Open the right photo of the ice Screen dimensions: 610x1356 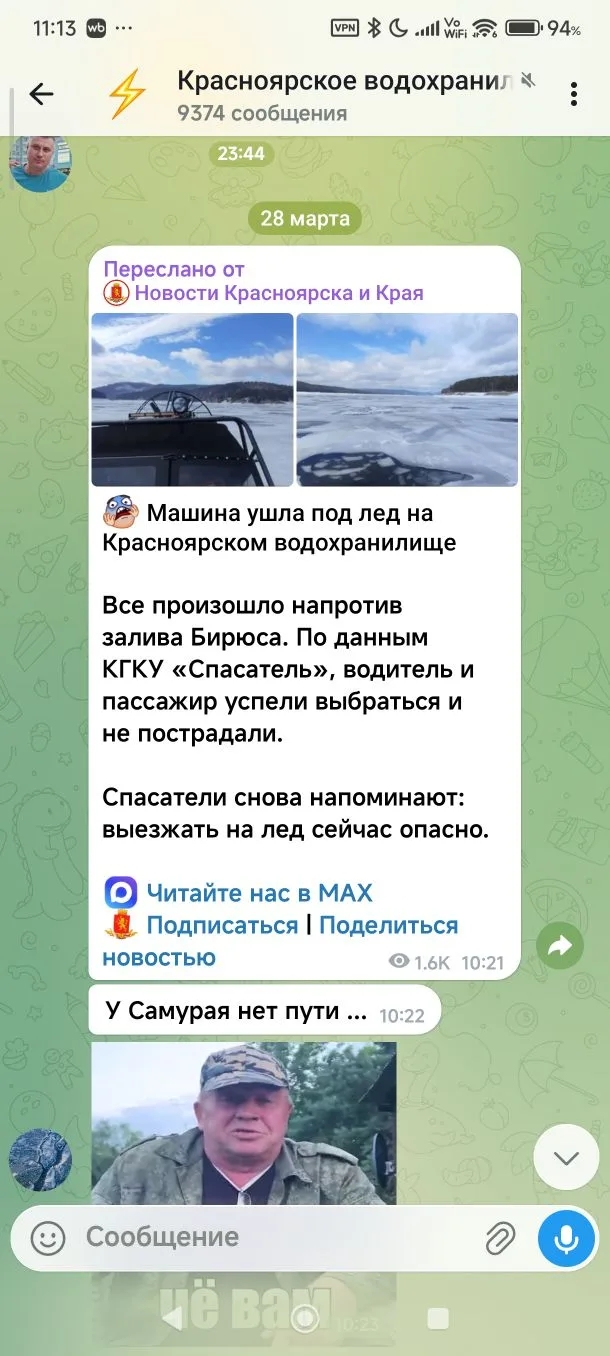click(x=407, y=399)
